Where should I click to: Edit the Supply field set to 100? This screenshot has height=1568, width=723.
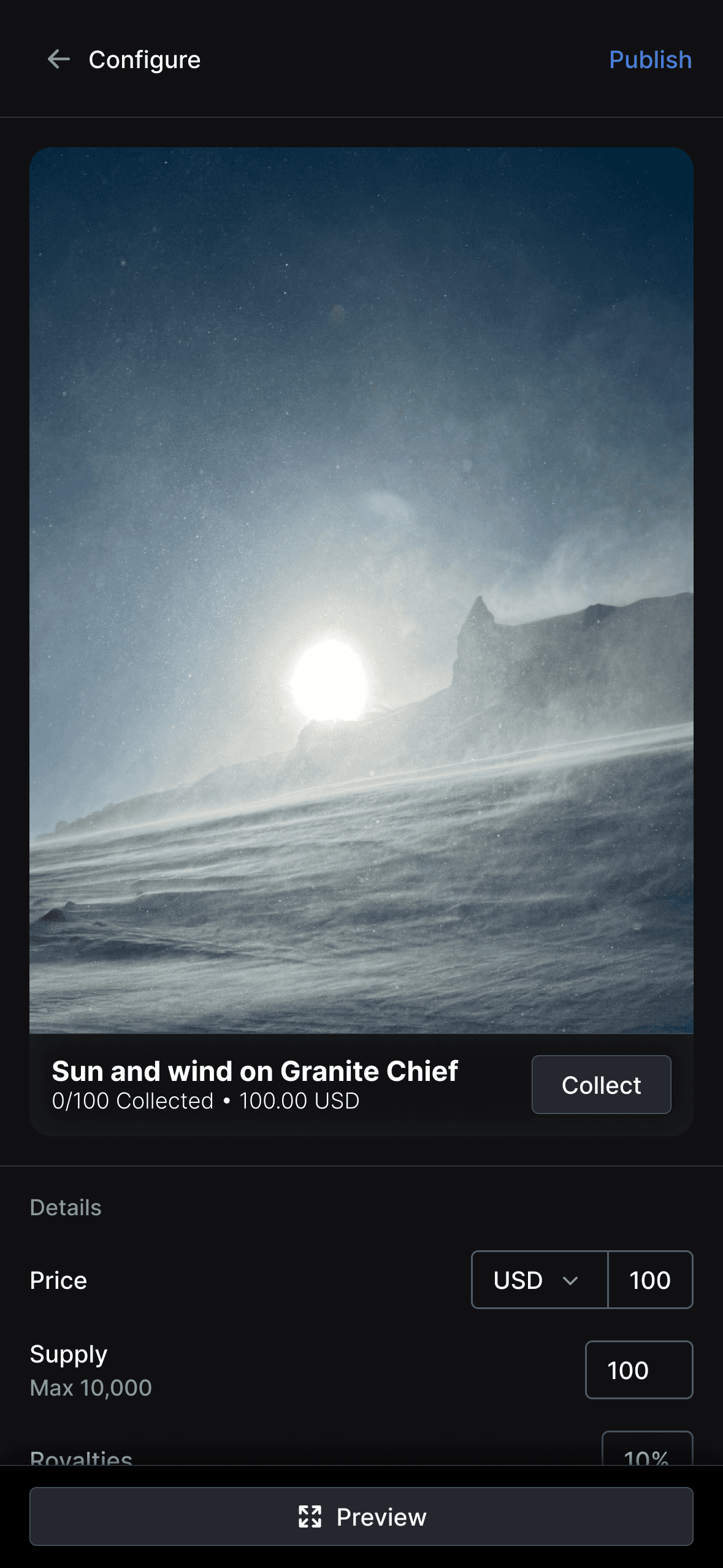638,1370
